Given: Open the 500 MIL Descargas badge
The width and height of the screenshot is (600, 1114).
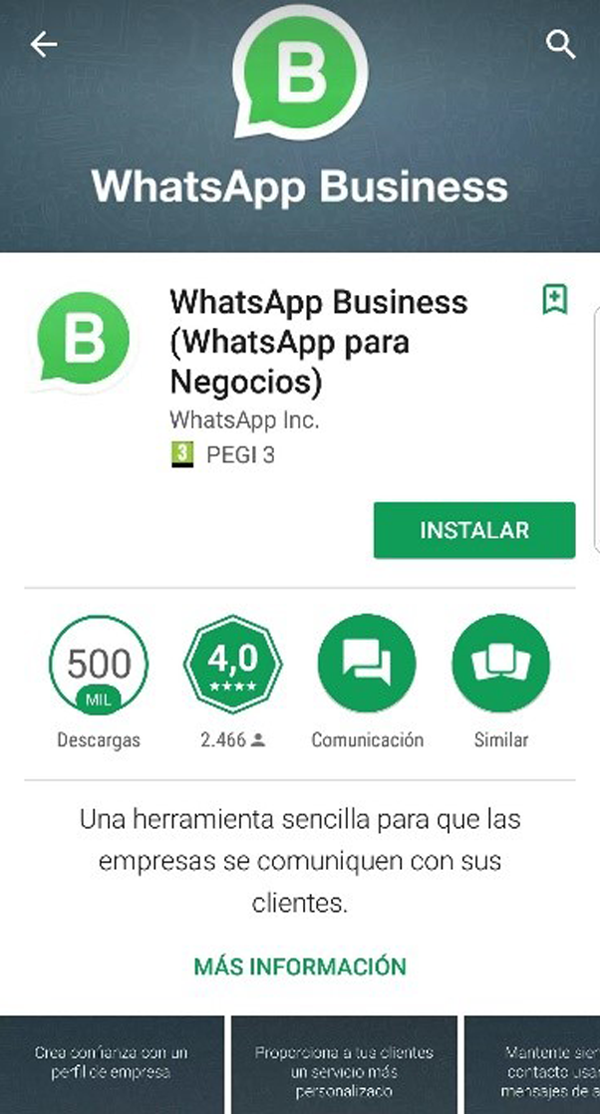Looking at the screenshot, I should coord(98,664).
